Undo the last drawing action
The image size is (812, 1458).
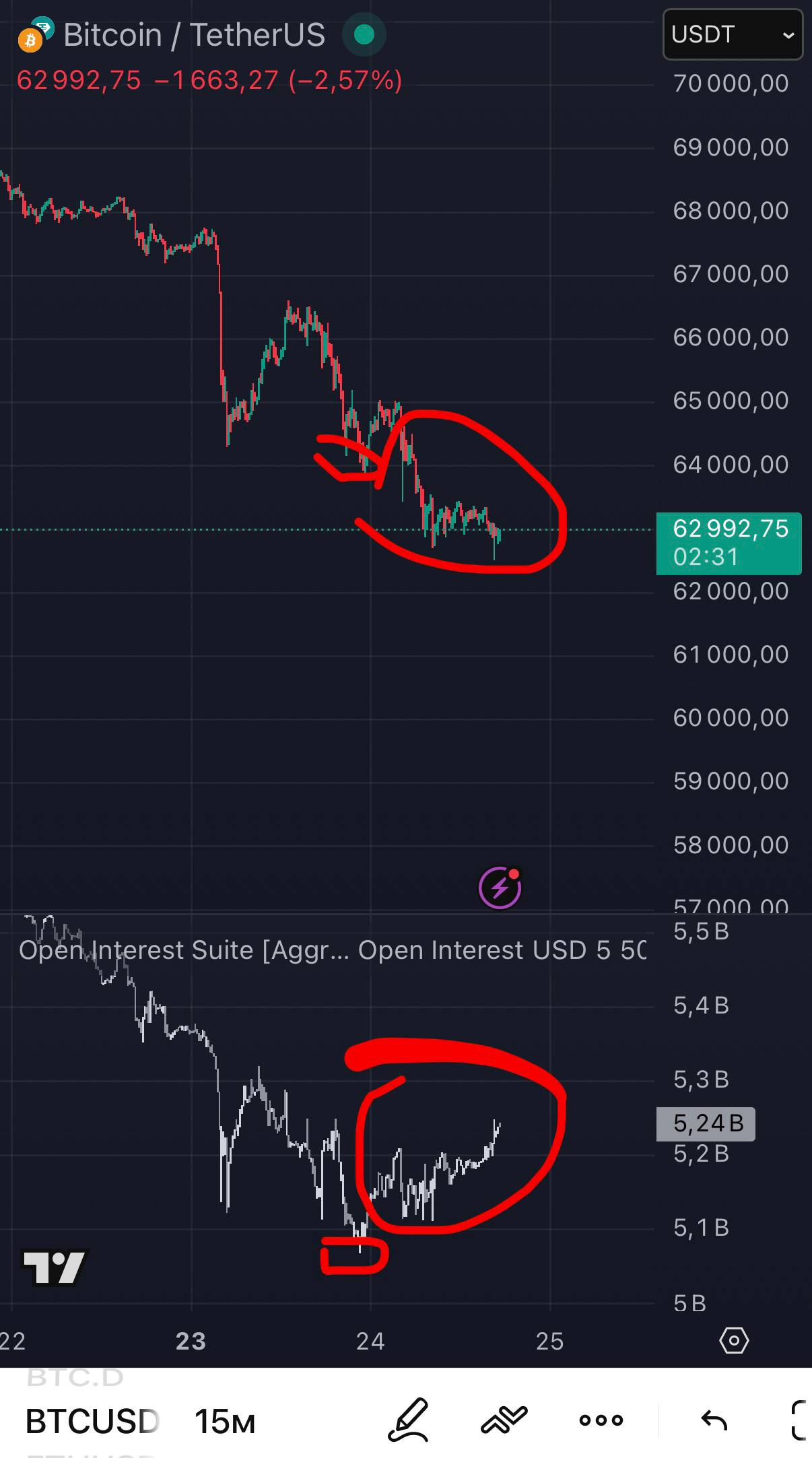(714, 1420)
